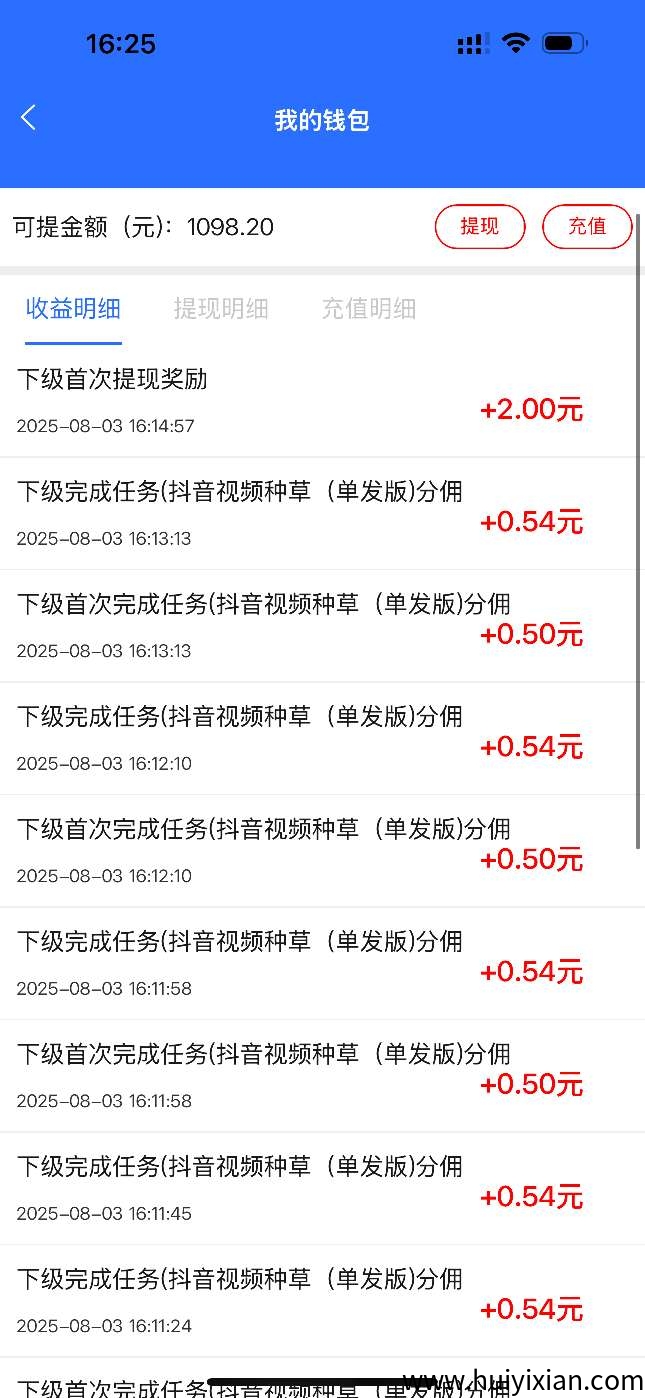Screen dimensions: 645x1398
Task: Show the 充值明细 tab
Action: (x=368, y=309)
